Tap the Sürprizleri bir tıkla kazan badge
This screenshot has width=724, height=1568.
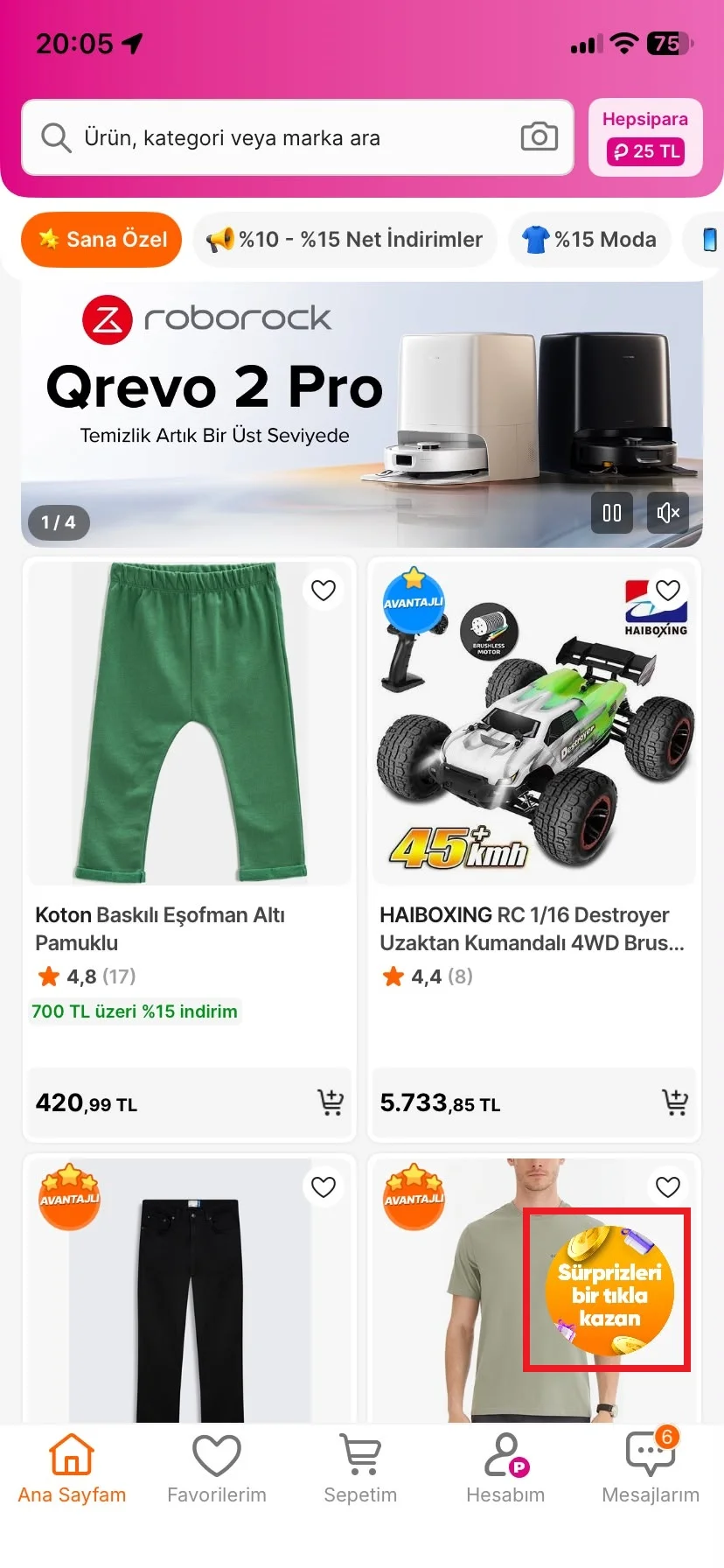(x=608, y=1290)
